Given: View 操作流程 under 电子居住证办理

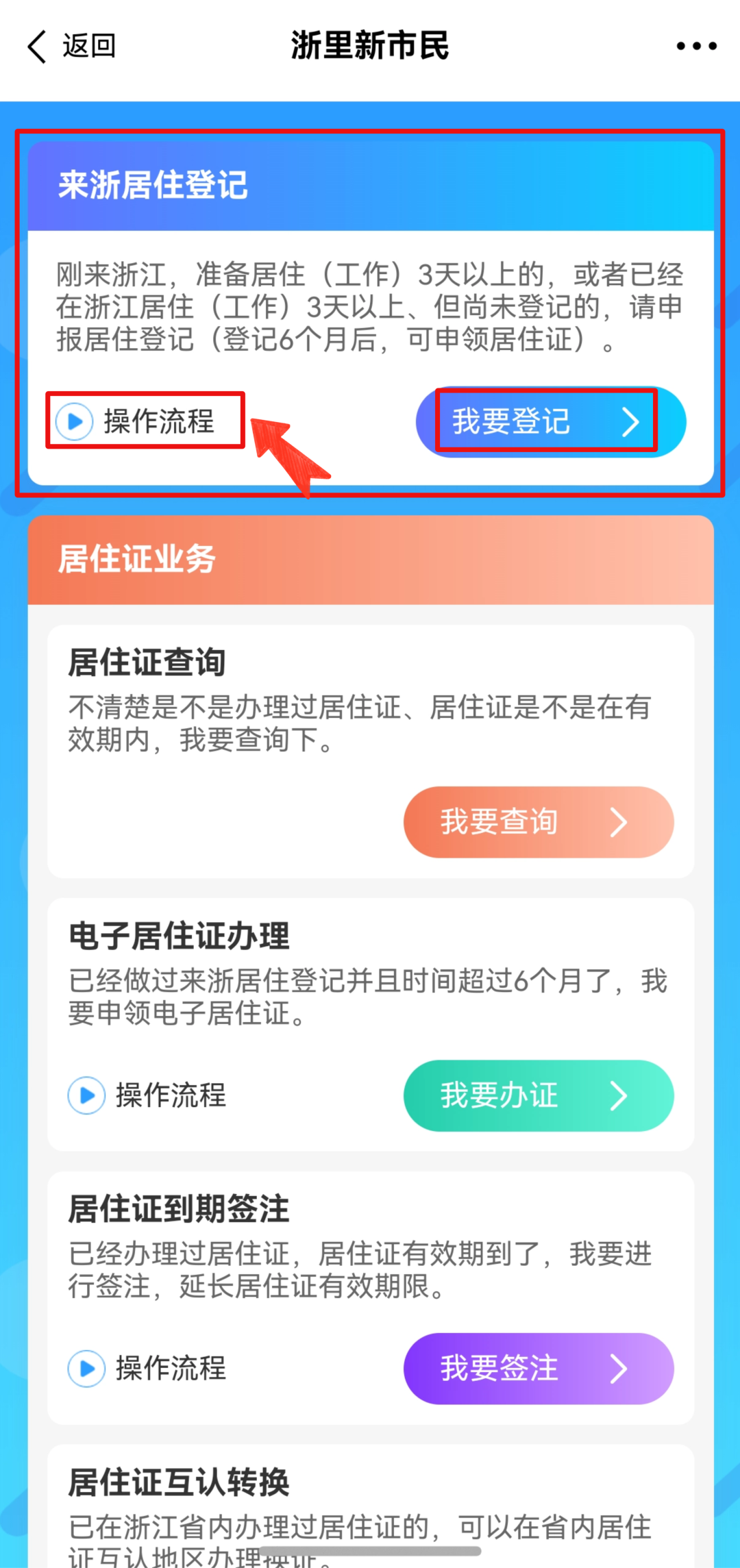Looking at the screenshot, I should click(x=147, y=1095).
